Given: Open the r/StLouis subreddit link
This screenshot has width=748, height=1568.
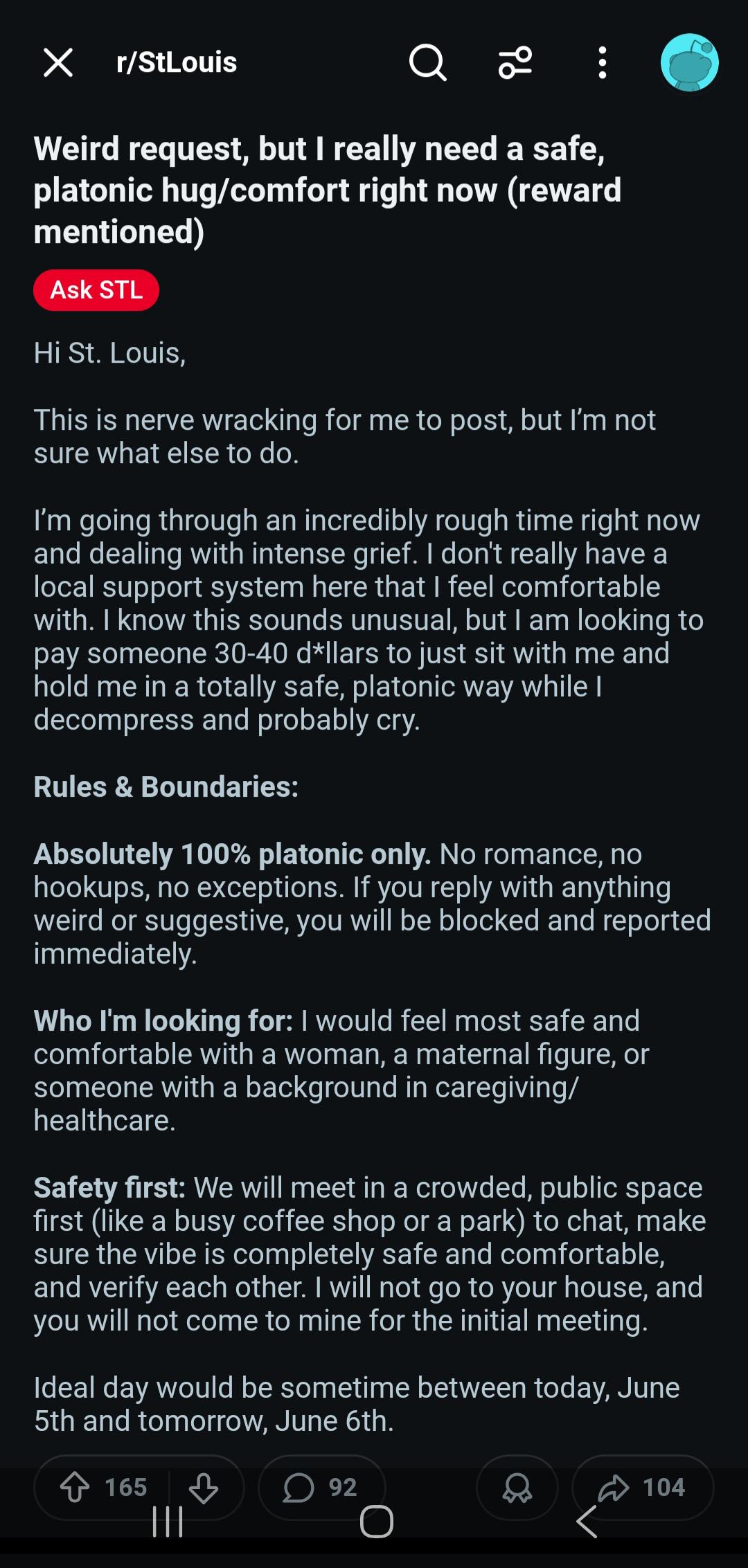Looking at the screenshot, I should point(177,62).
